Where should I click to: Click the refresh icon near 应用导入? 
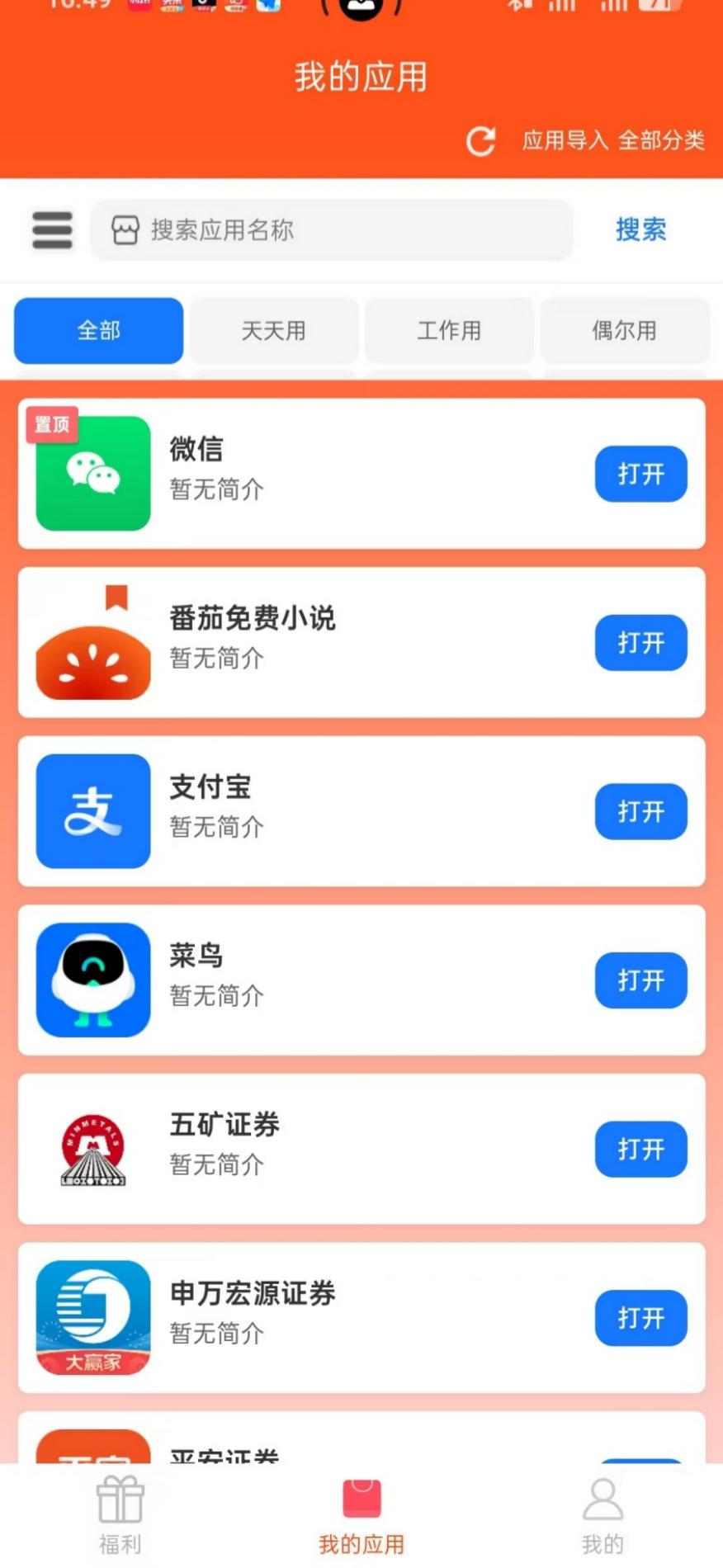[481, 140]
